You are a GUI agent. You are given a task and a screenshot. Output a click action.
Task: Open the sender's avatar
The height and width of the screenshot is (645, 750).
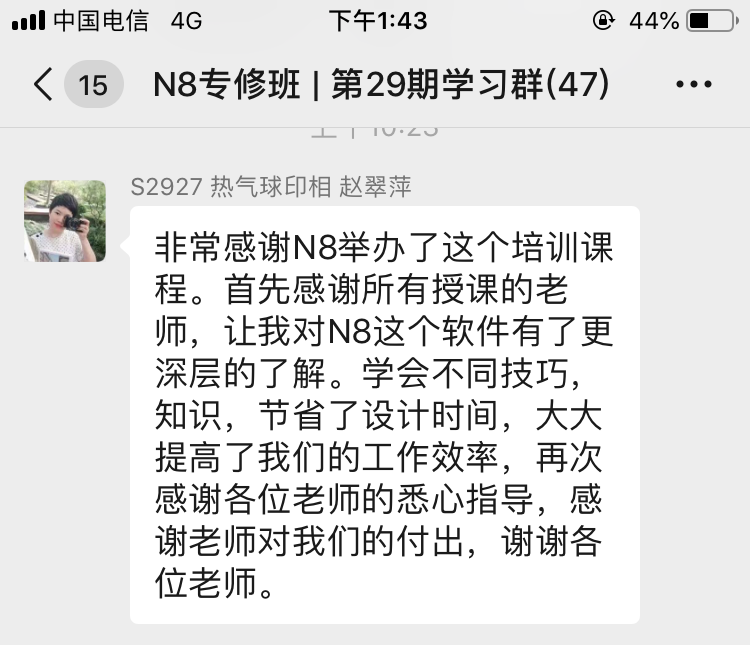pyautogui.click(x=65, y=221)
